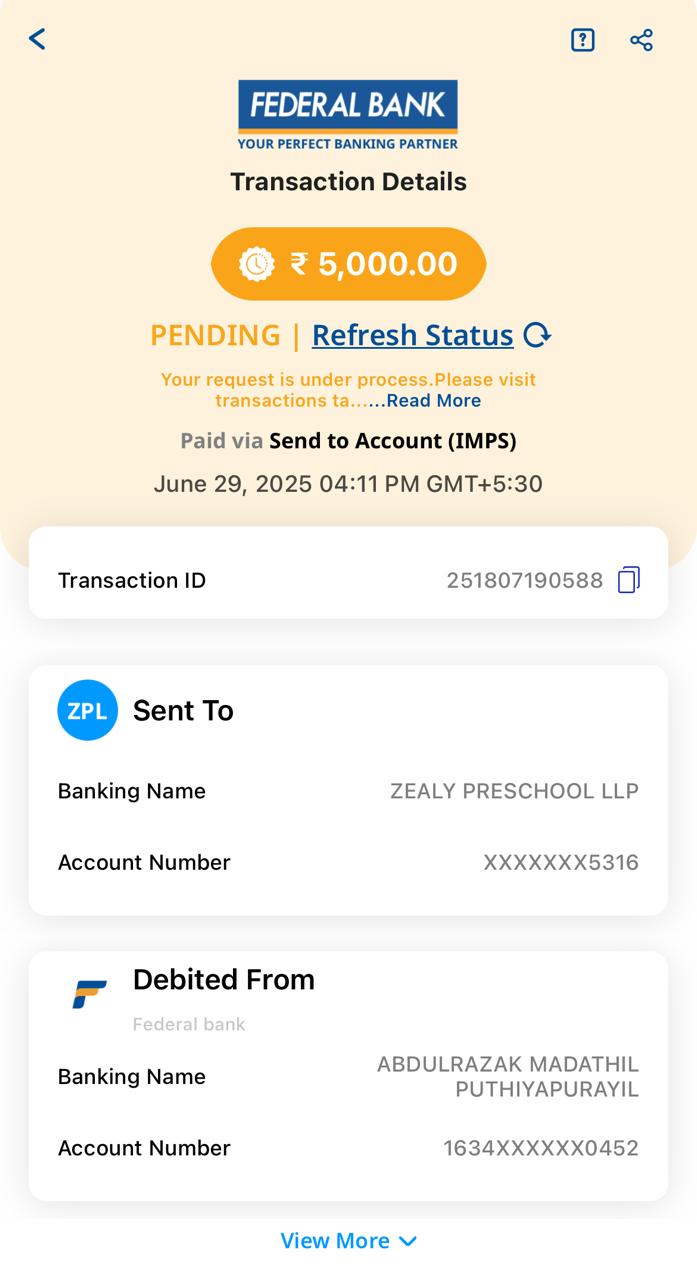Expand View More details

pyautogui.click(x=348, y=1241)
